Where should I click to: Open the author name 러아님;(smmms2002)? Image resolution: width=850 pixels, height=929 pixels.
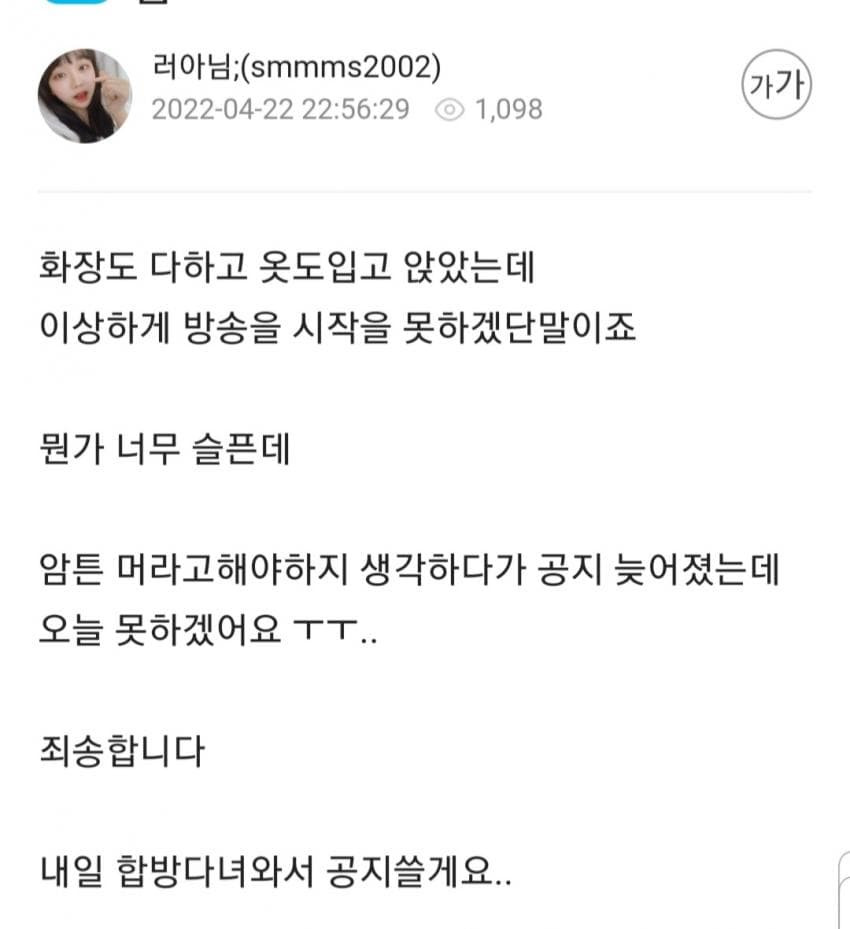pos(296,68)
